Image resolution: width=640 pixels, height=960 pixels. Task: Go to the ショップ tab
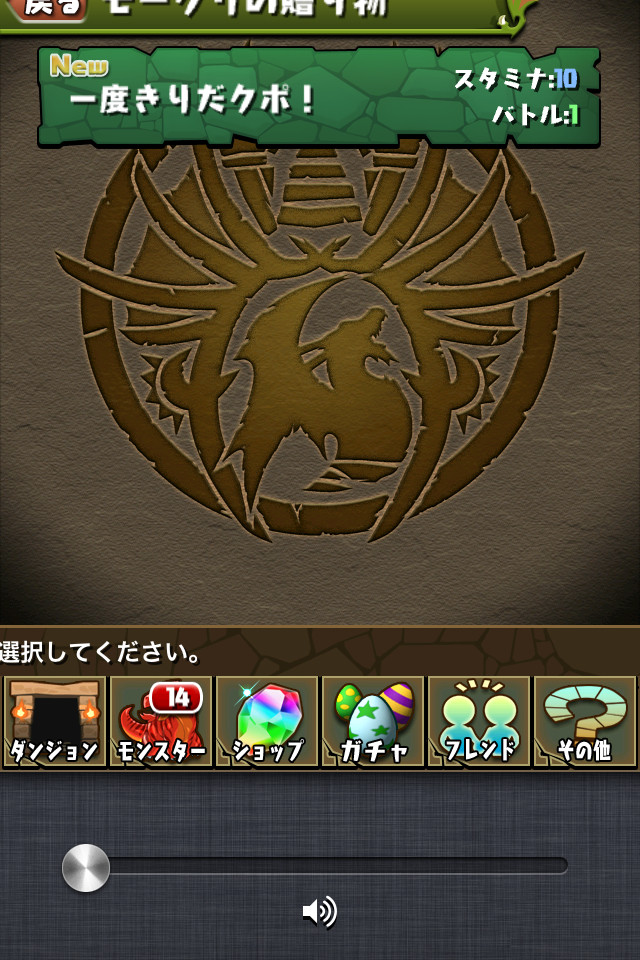(x=267, y=722)
